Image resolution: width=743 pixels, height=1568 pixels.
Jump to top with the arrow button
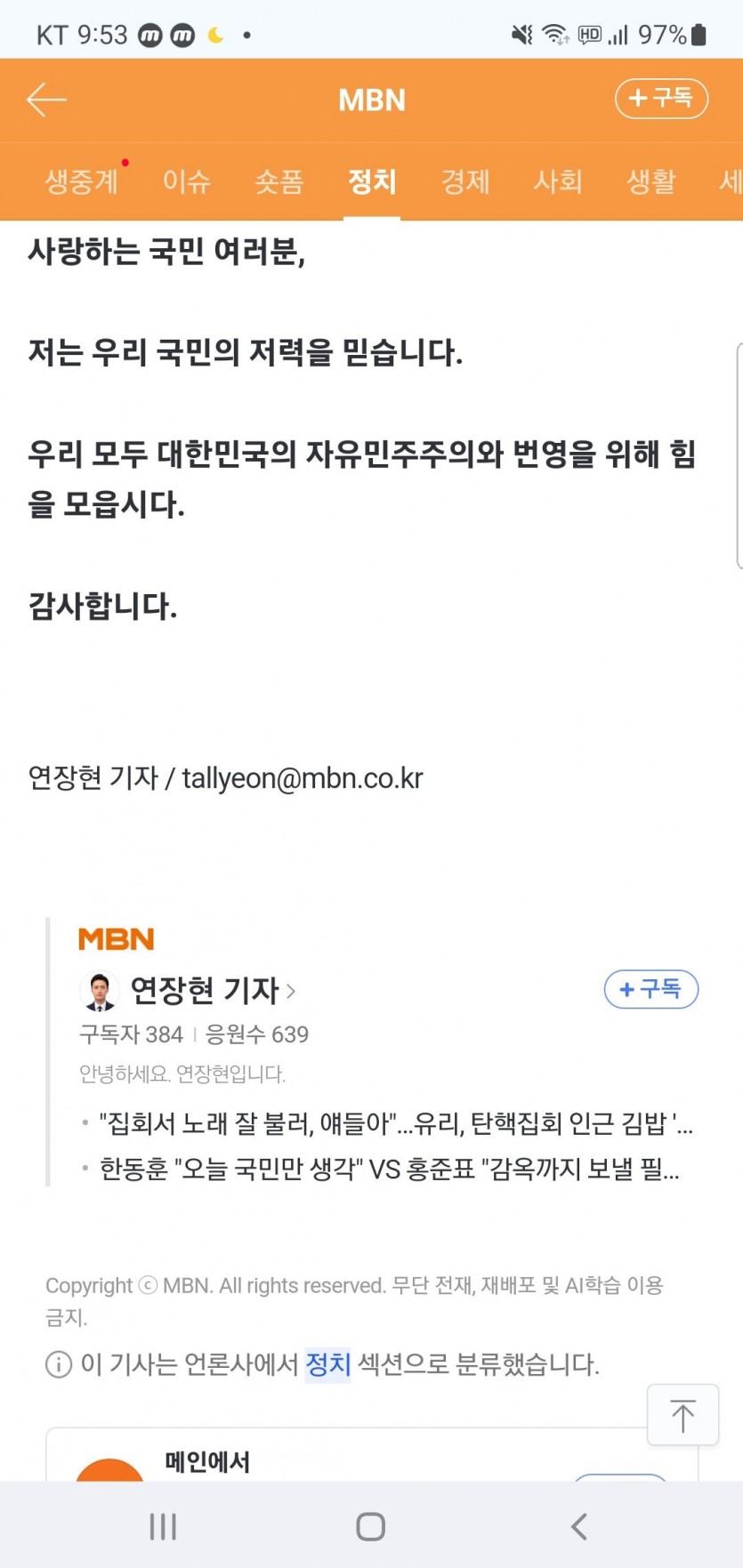pos(682,1415)
